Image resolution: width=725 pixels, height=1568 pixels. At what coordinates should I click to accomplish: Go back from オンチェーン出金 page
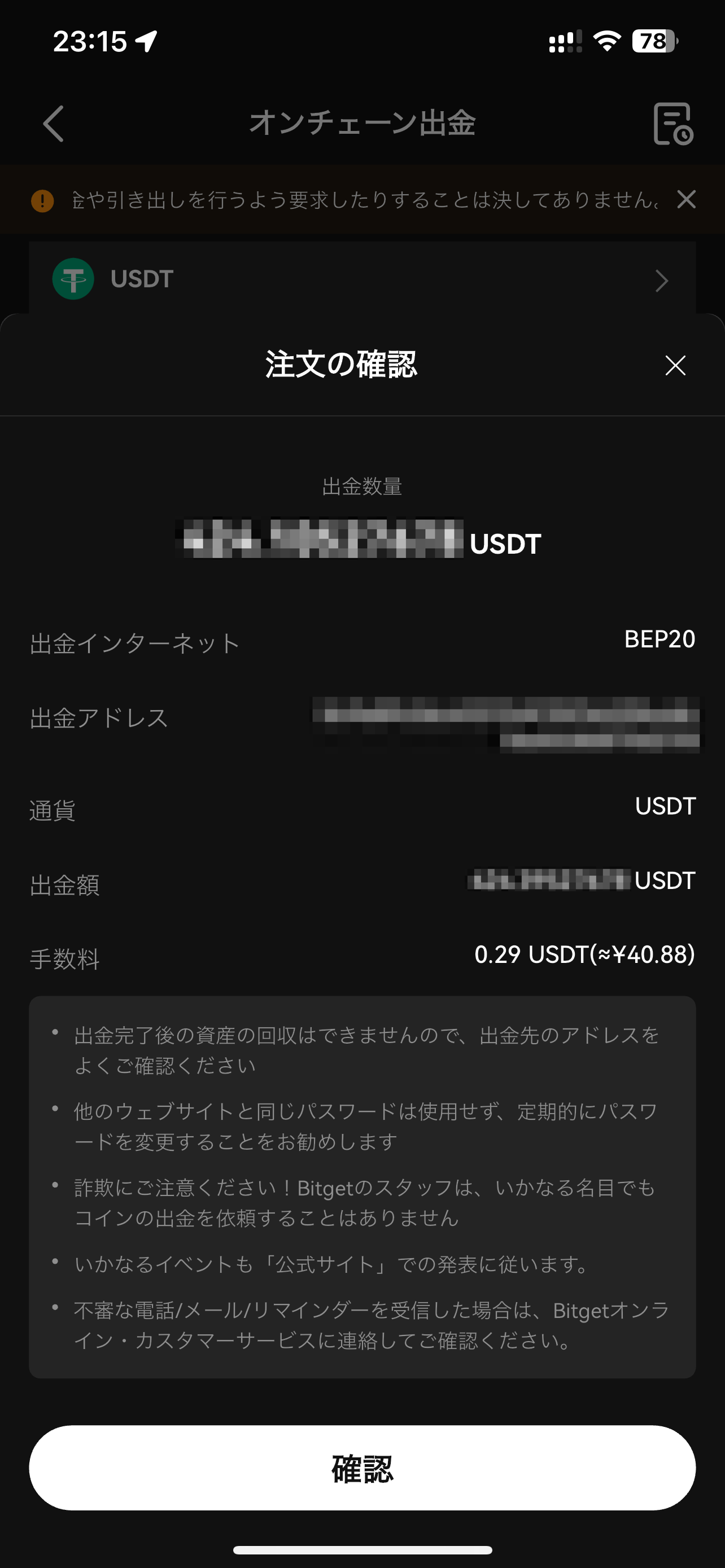pyautogui.click(x=54, y=124)
